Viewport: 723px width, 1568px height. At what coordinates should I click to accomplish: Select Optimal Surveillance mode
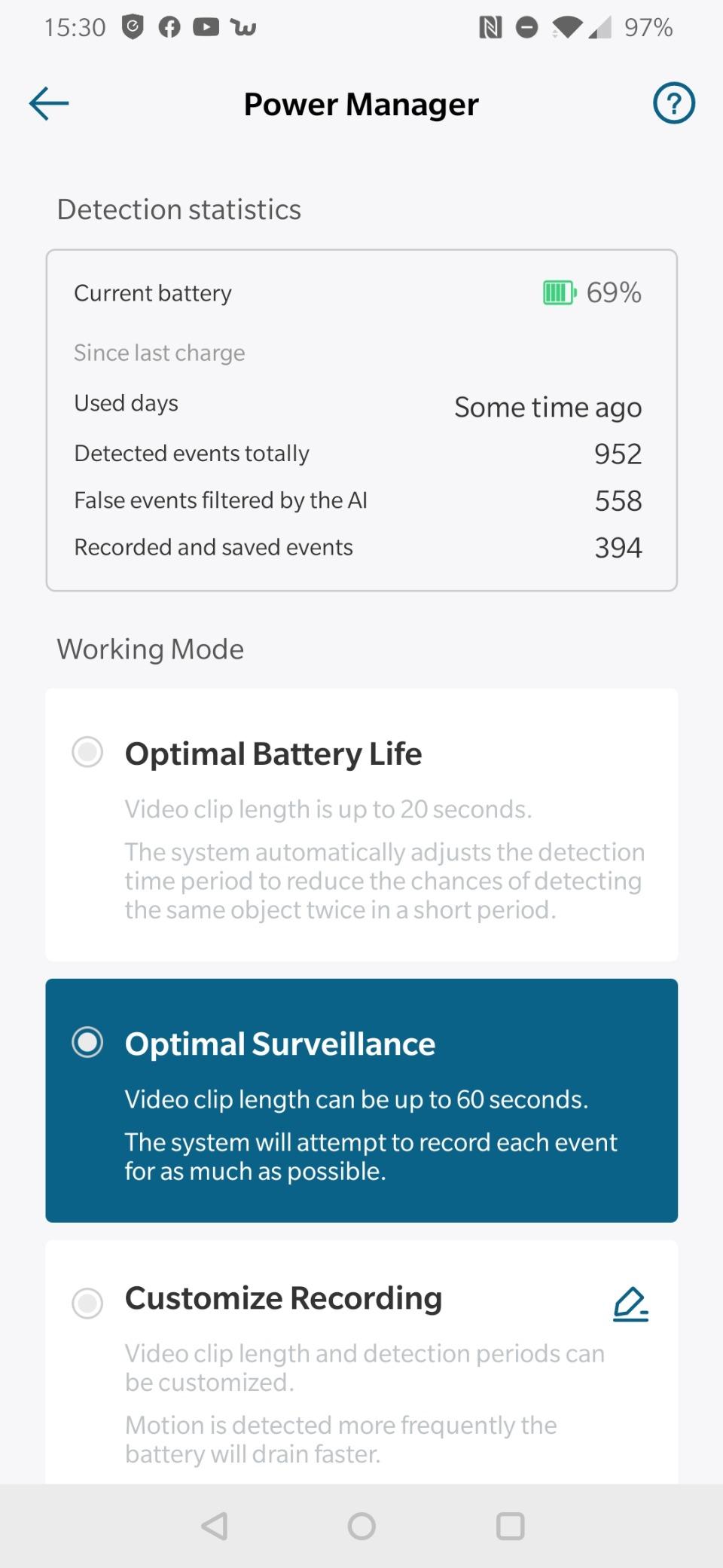(87, 1043)
